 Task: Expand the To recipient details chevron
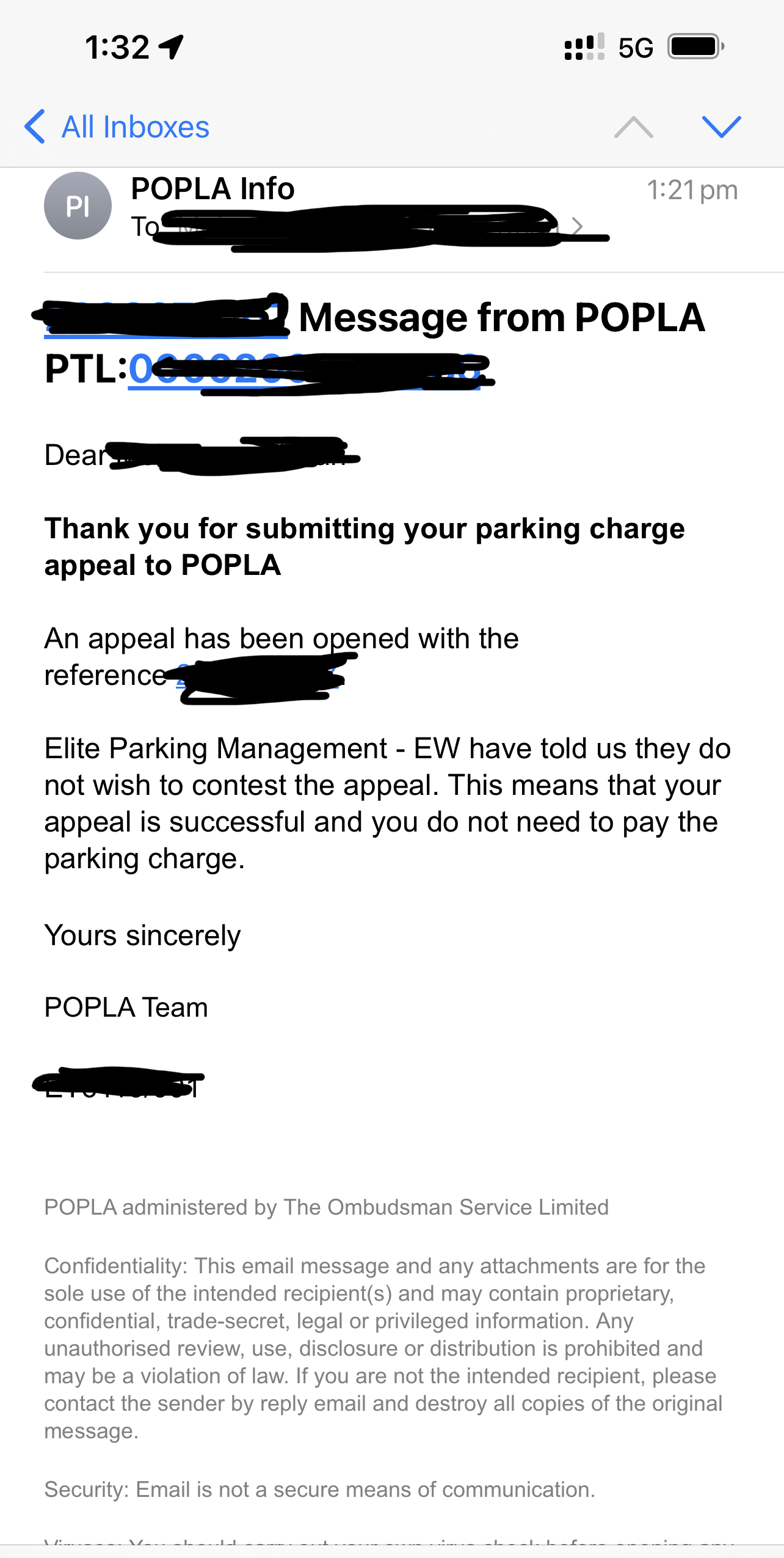pyautogui.click(x=577, y=227)
